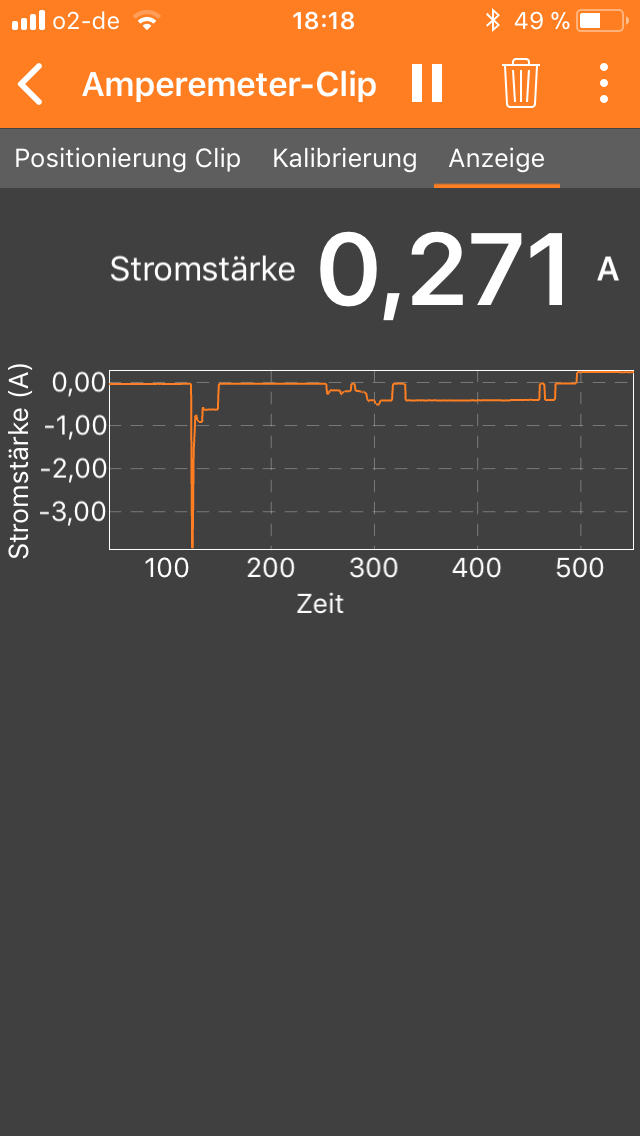Delete recorded data with trash icon
Screen dimensions: 640x1136
pyautogui.click(x=521, y=83)
